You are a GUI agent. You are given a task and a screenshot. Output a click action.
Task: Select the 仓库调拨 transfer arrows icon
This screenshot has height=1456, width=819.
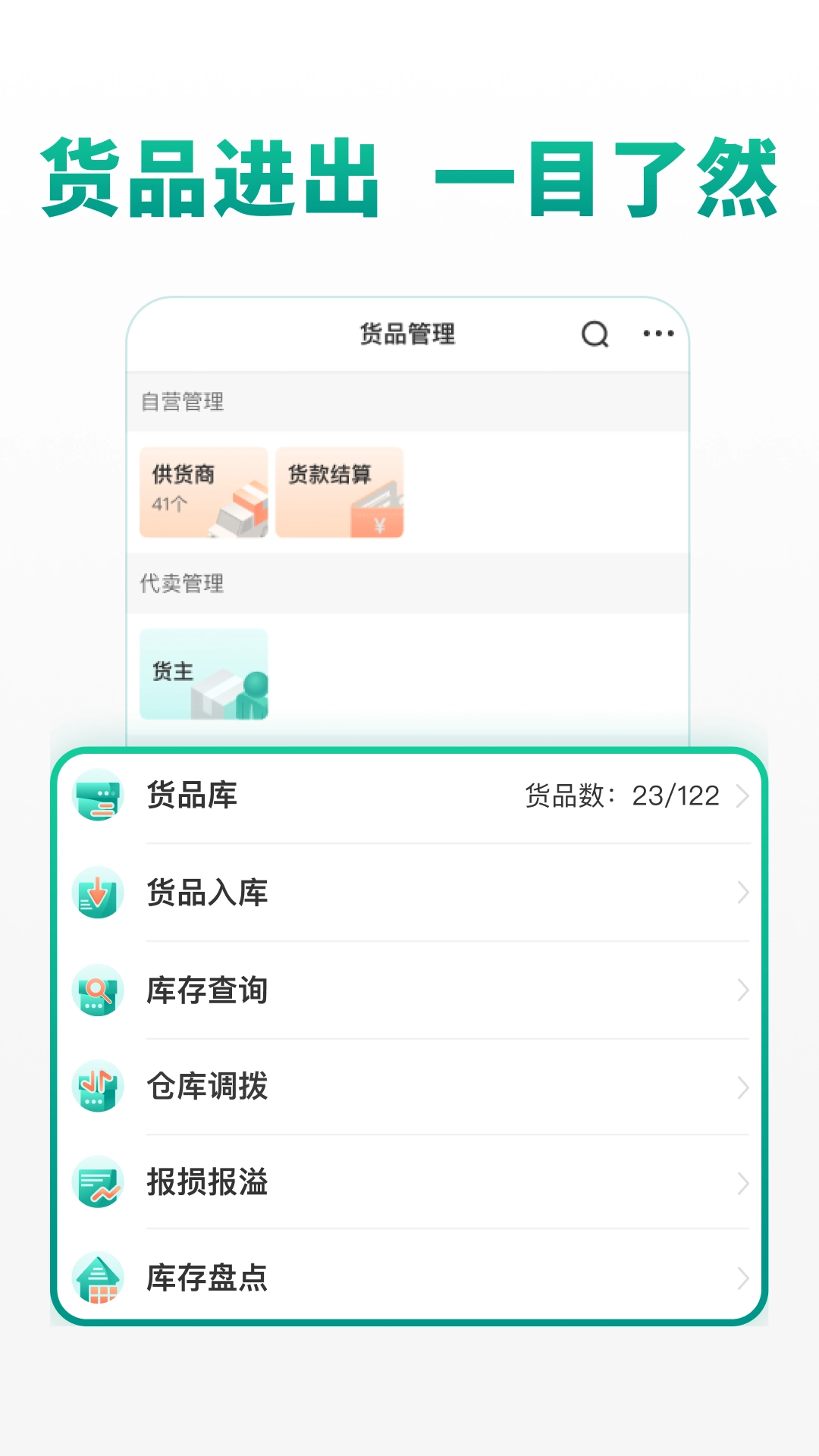(98, 1086)
